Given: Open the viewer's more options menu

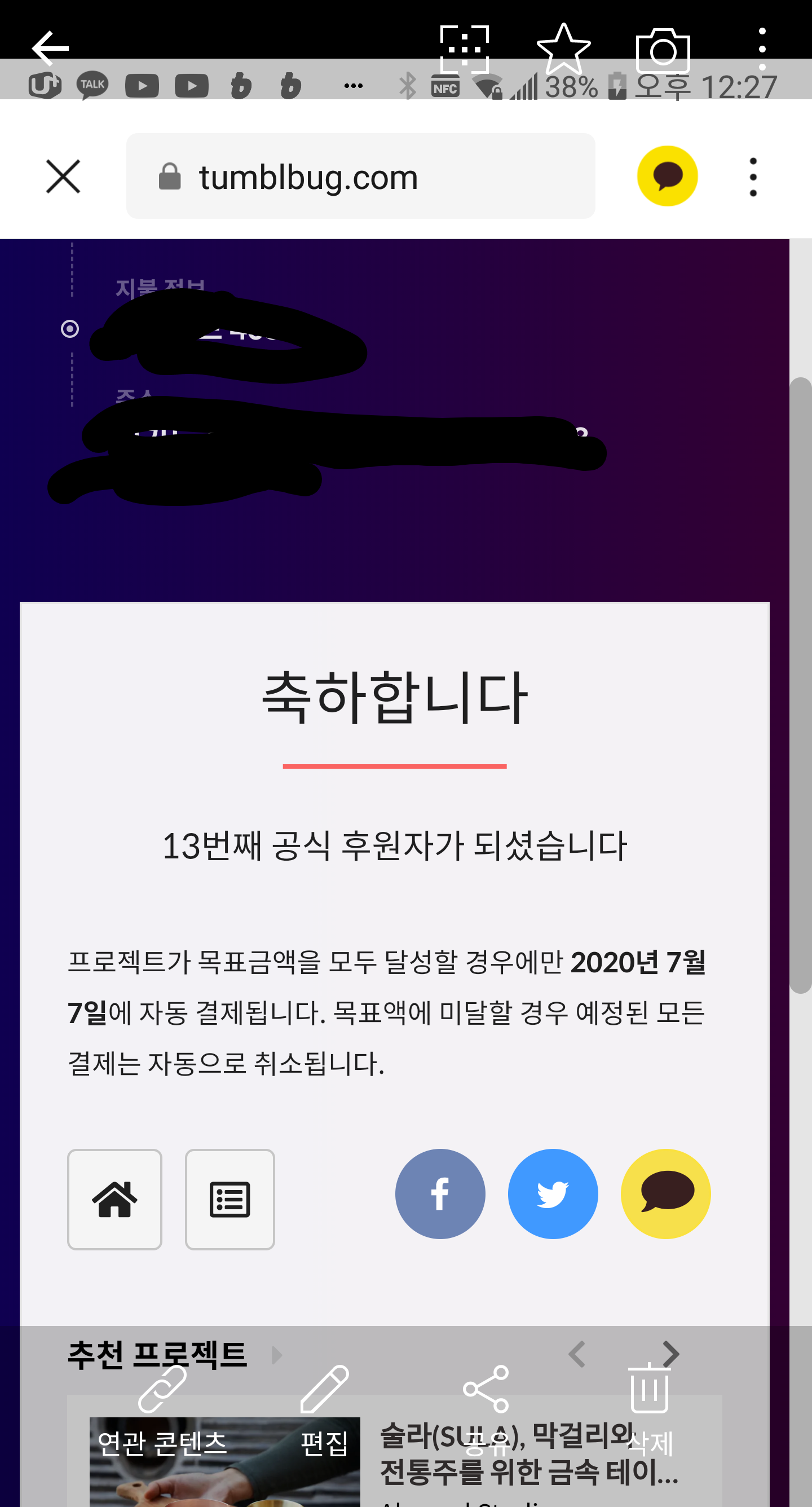Looking at the screenshot, I should (762, 49).
